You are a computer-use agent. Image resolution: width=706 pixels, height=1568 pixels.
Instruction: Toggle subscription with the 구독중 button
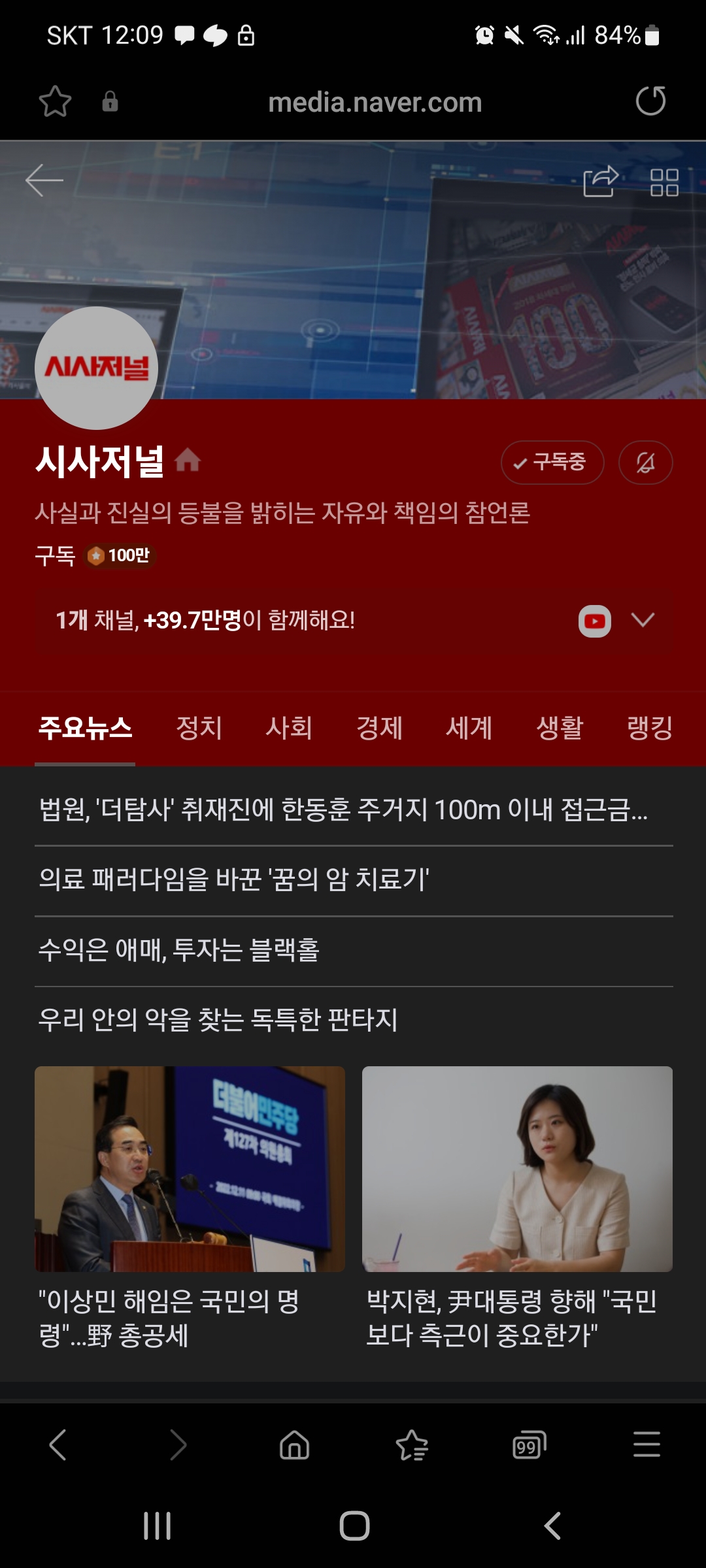[552, 462]
